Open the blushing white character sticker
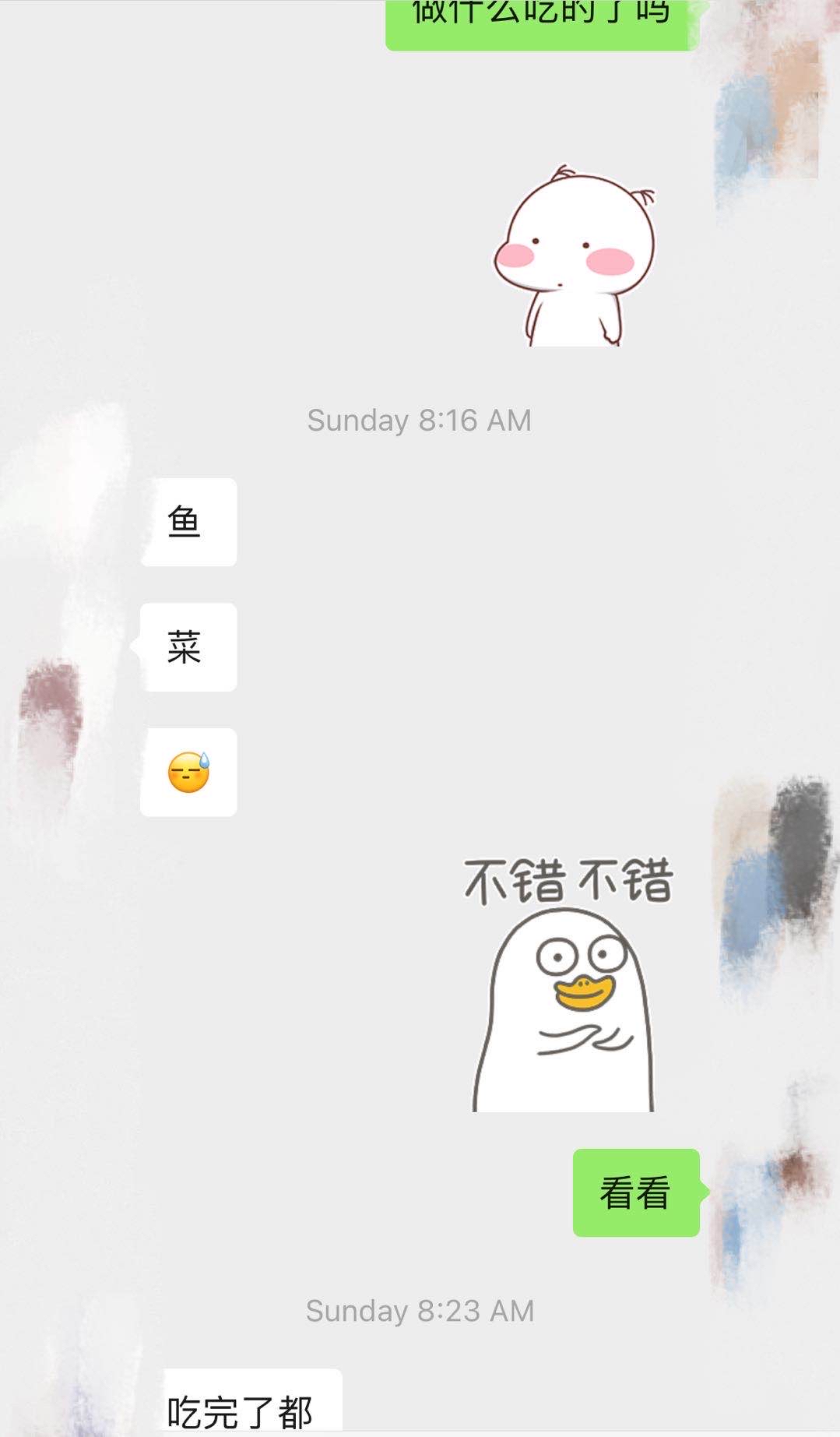 click(x=575, y=257)
